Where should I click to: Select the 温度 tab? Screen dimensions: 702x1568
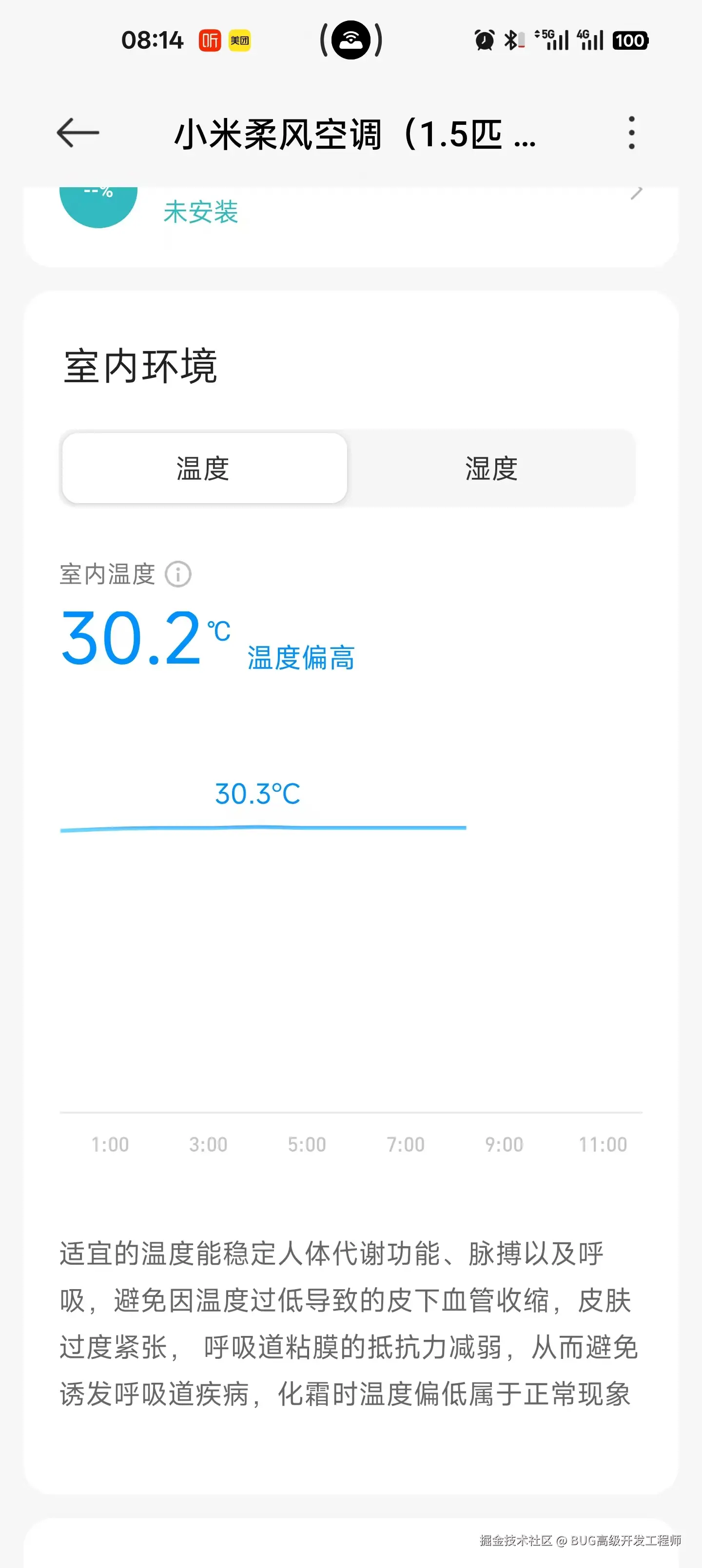203,468
